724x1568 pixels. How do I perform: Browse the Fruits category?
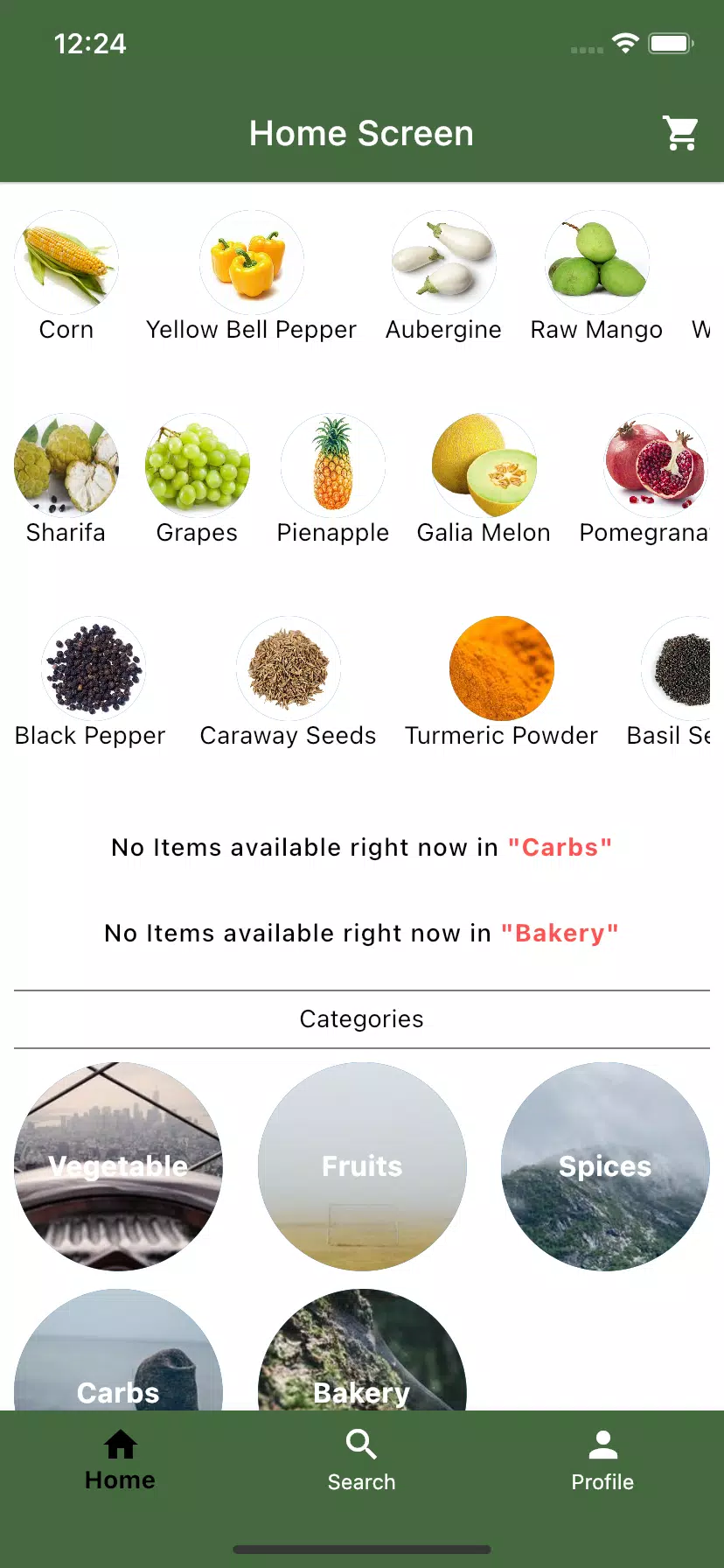point(362,1165)
